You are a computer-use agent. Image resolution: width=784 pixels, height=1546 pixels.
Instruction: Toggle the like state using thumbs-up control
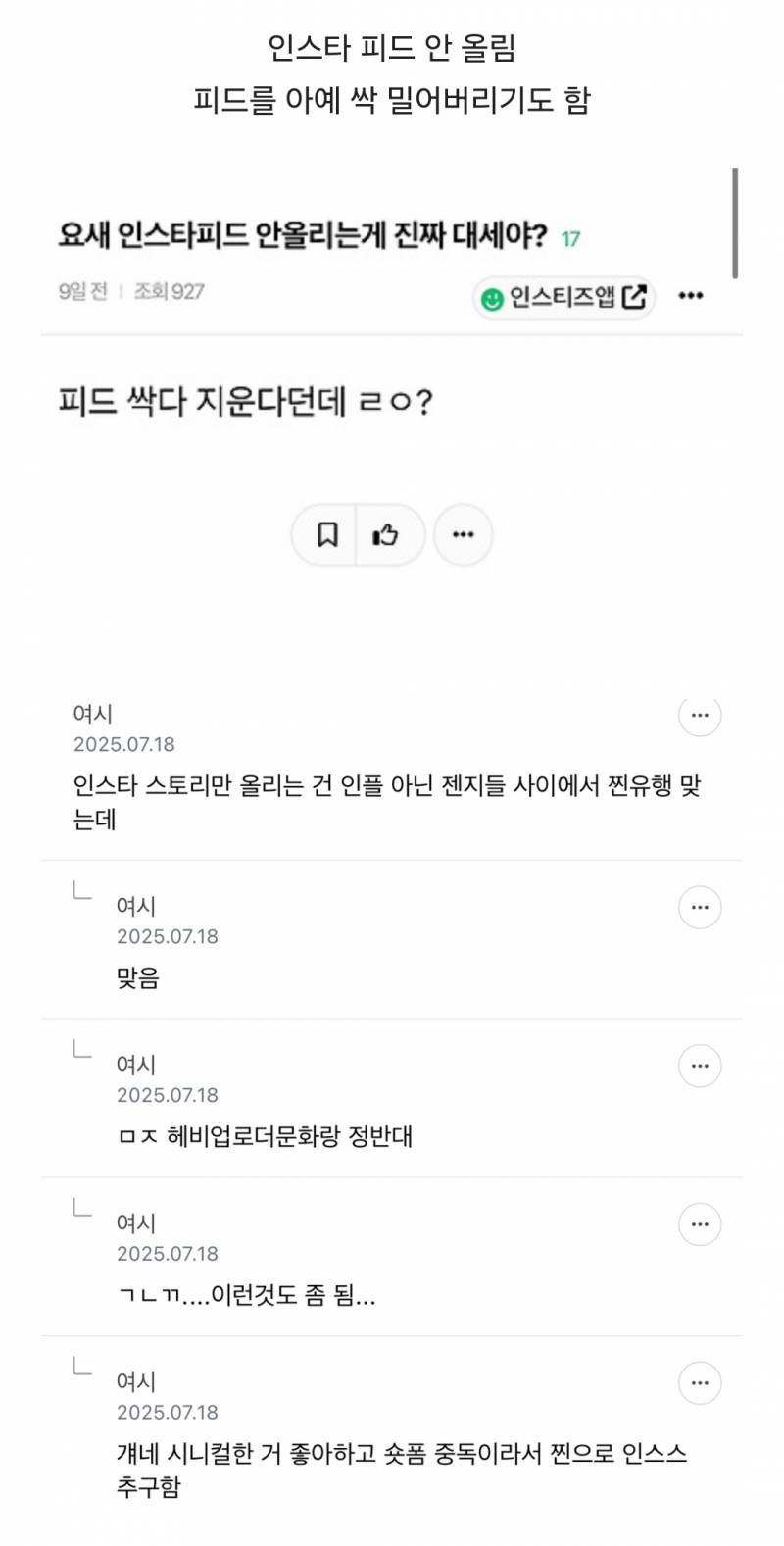[x=388, y=534]
